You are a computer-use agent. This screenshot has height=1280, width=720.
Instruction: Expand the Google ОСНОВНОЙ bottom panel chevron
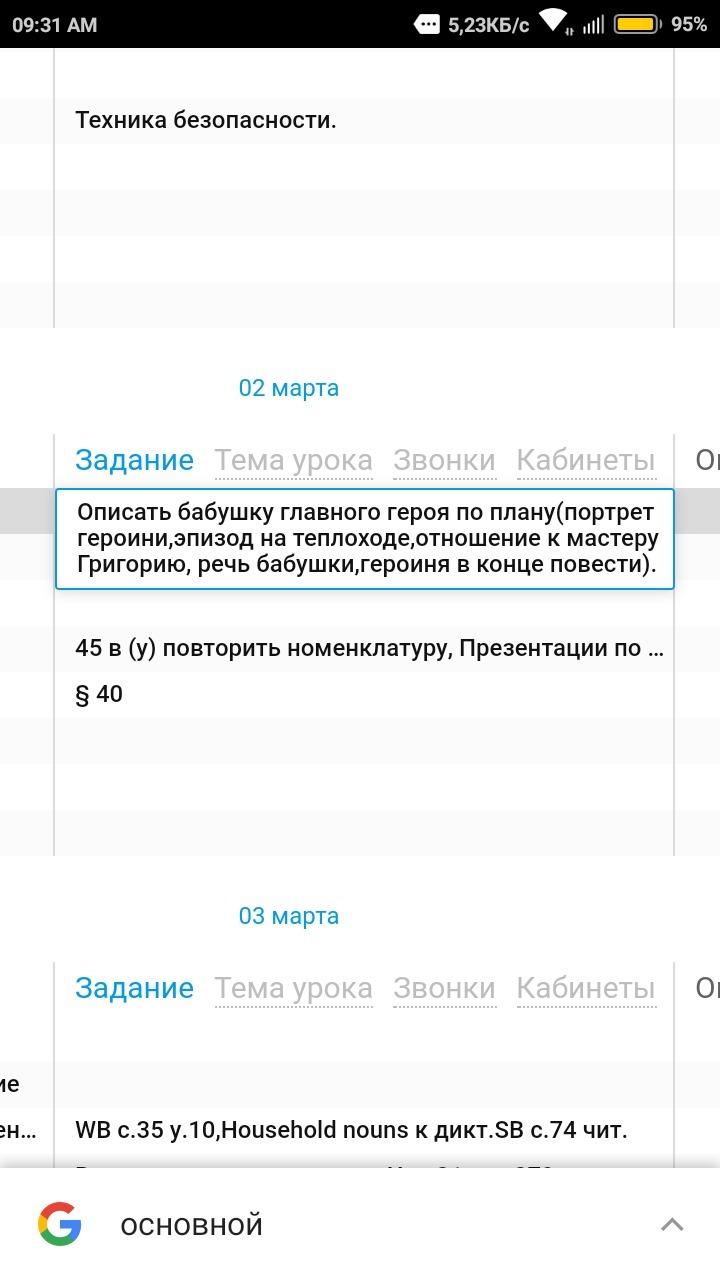click(x=672, y=1225)
